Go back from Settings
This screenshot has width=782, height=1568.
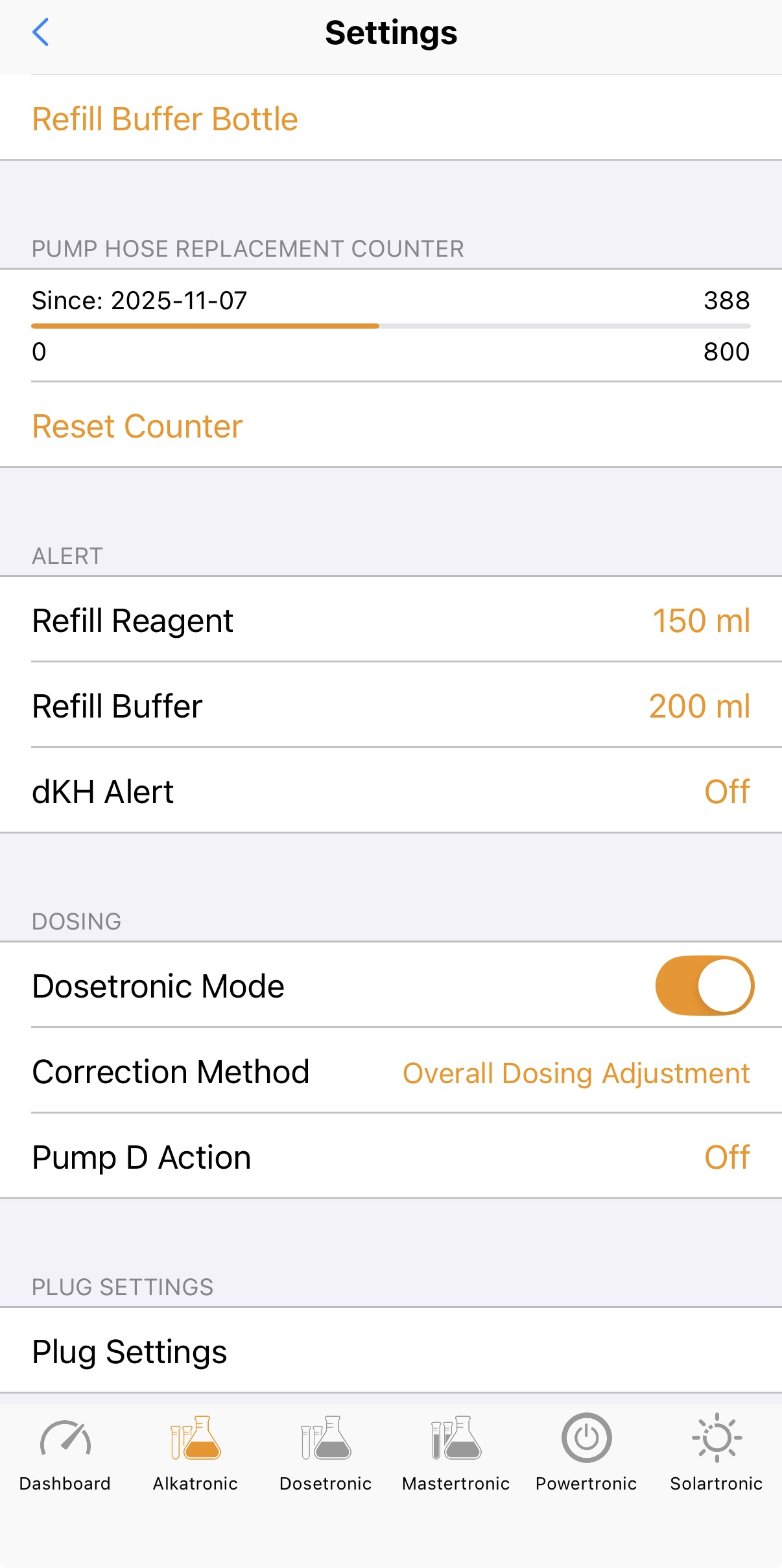pyautogui.click(x=40, y=32)
